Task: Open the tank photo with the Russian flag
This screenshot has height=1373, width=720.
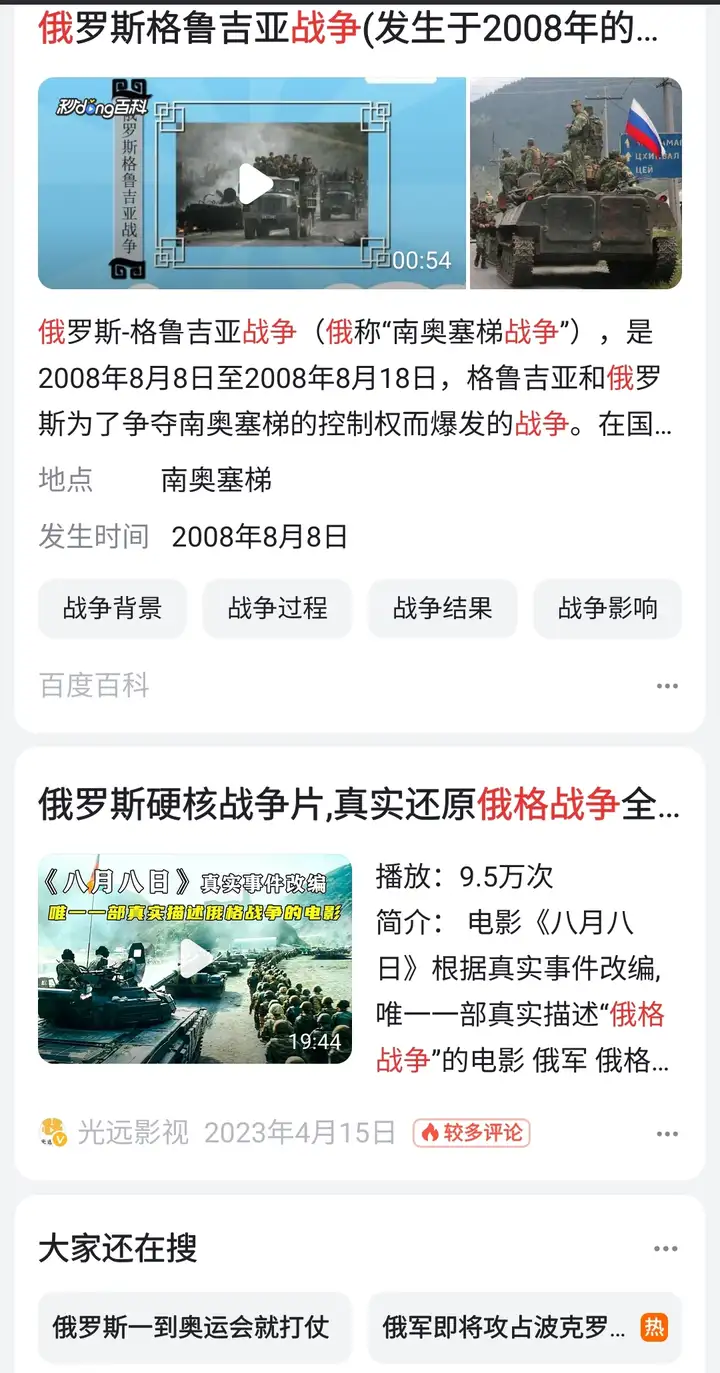Action: pos(576,184)
